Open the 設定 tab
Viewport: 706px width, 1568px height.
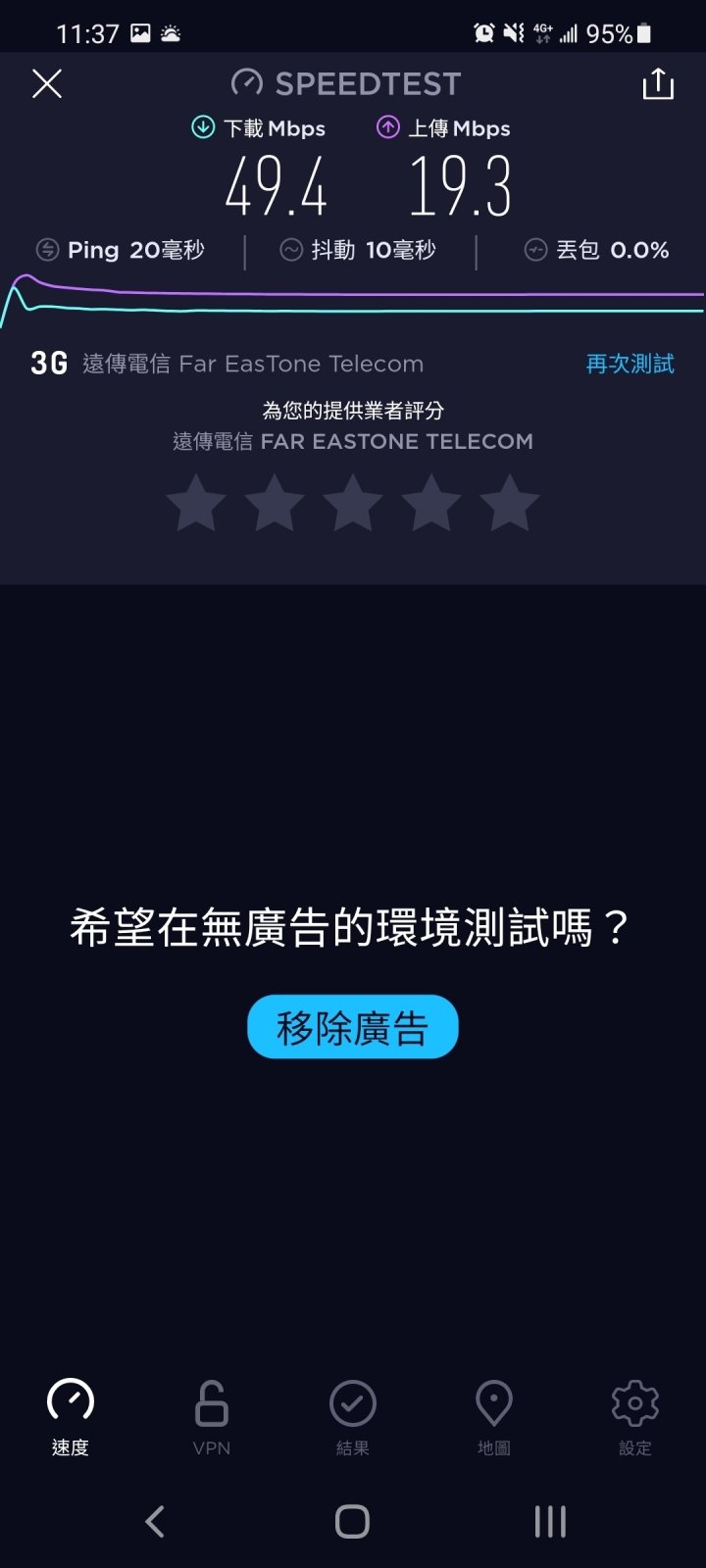pyautogui.click(x=635, y=1416)
